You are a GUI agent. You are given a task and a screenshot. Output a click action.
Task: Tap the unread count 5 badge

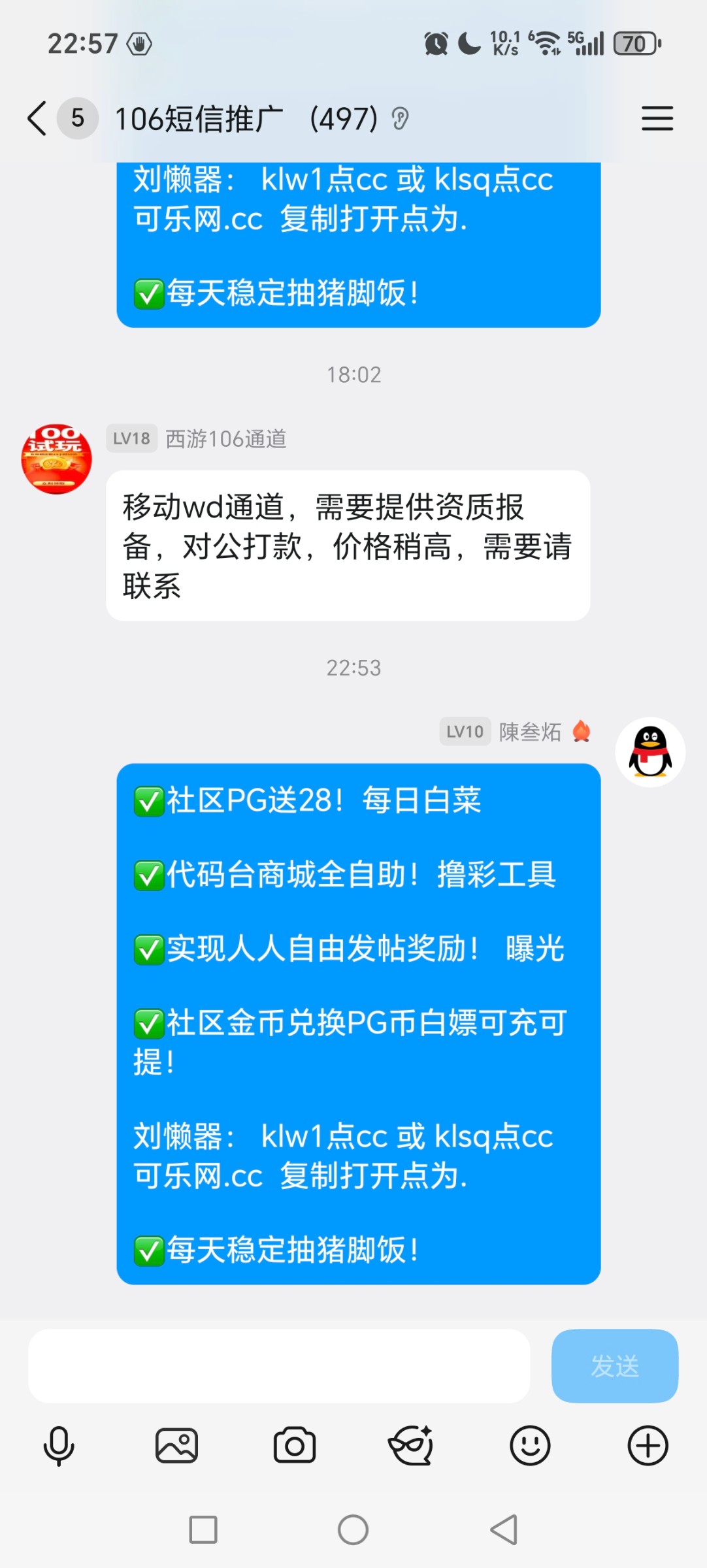76,118
